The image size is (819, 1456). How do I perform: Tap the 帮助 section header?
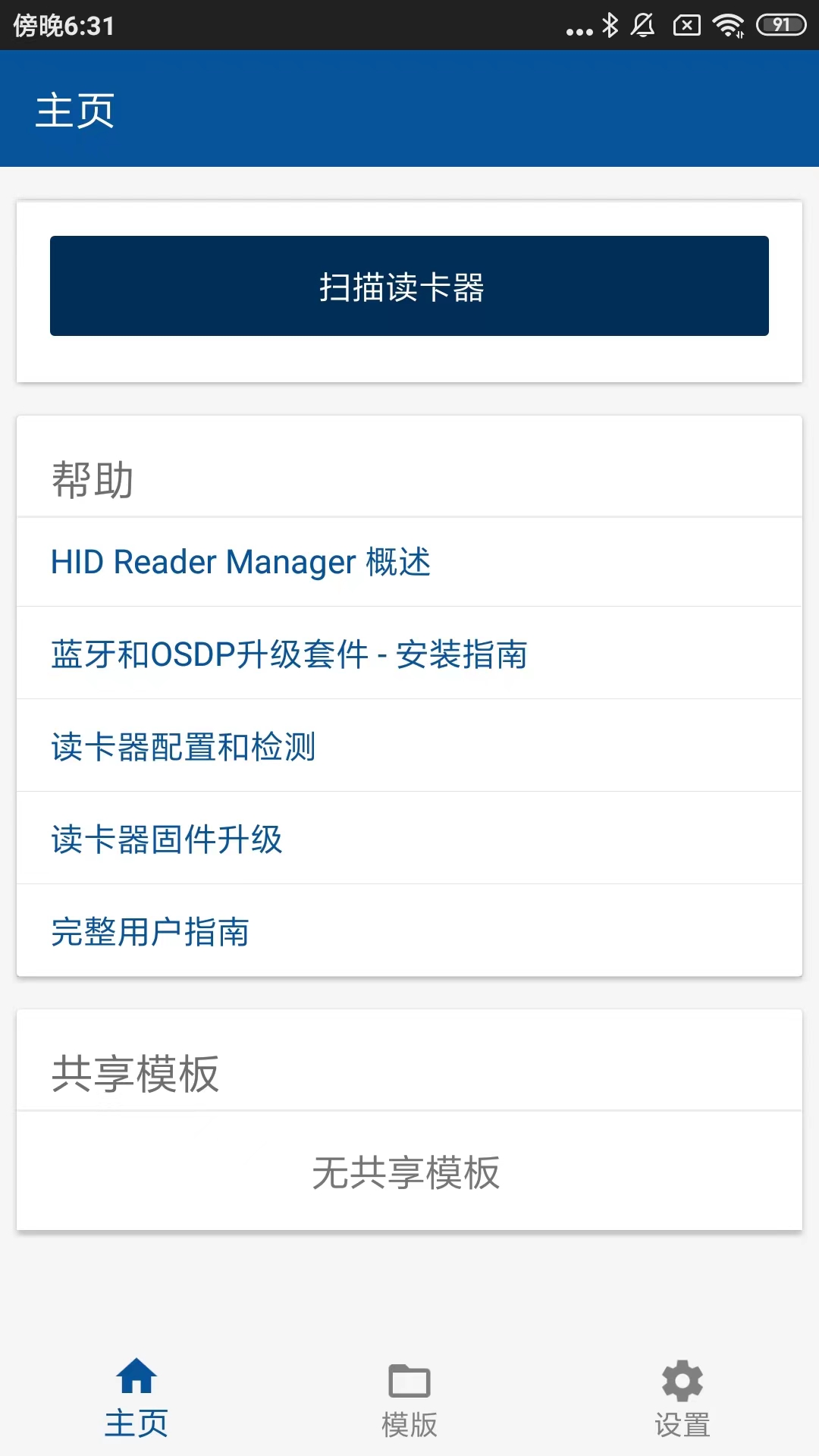(93, 478)
